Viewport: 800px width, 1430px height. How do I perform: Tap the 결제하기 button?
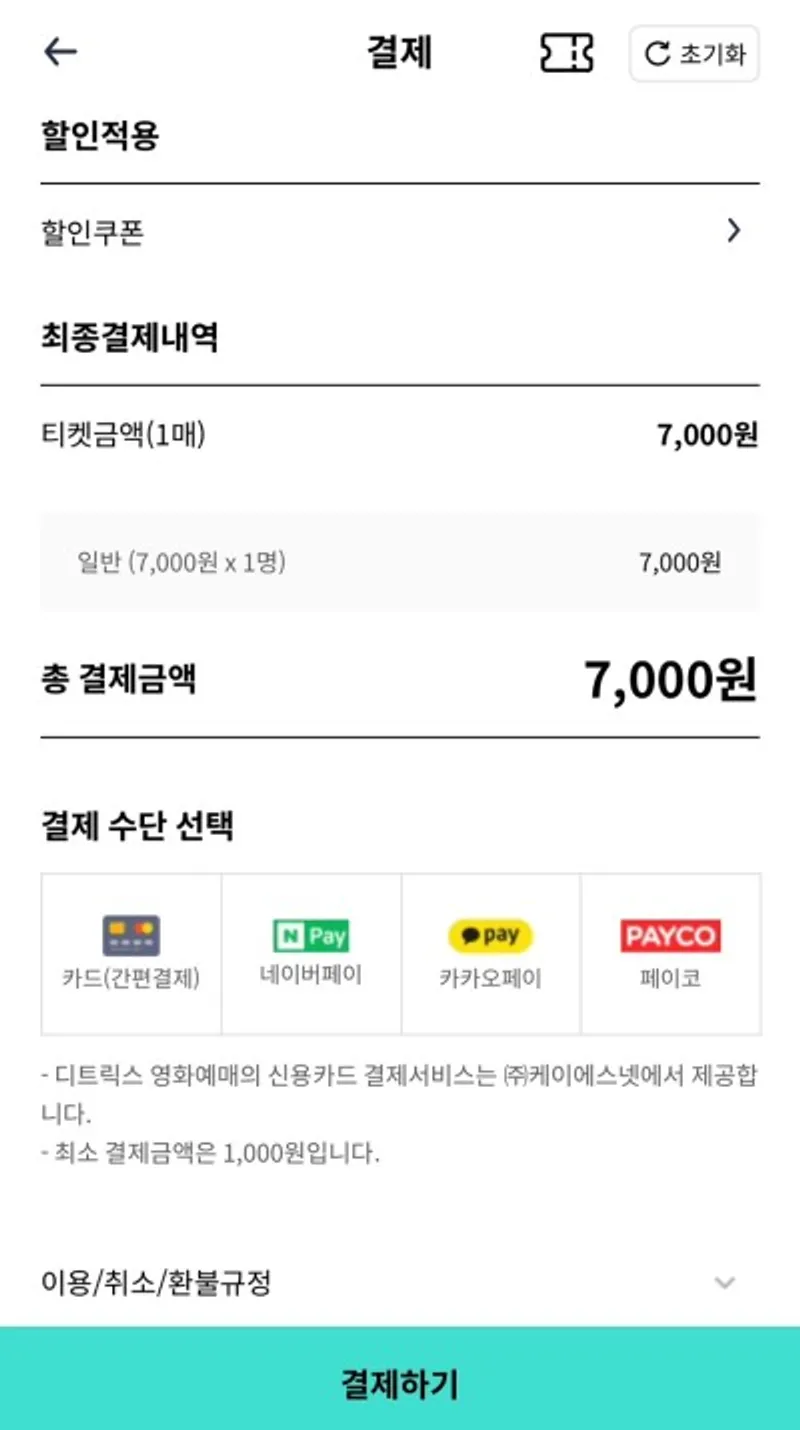click(x=400, y=1383)
